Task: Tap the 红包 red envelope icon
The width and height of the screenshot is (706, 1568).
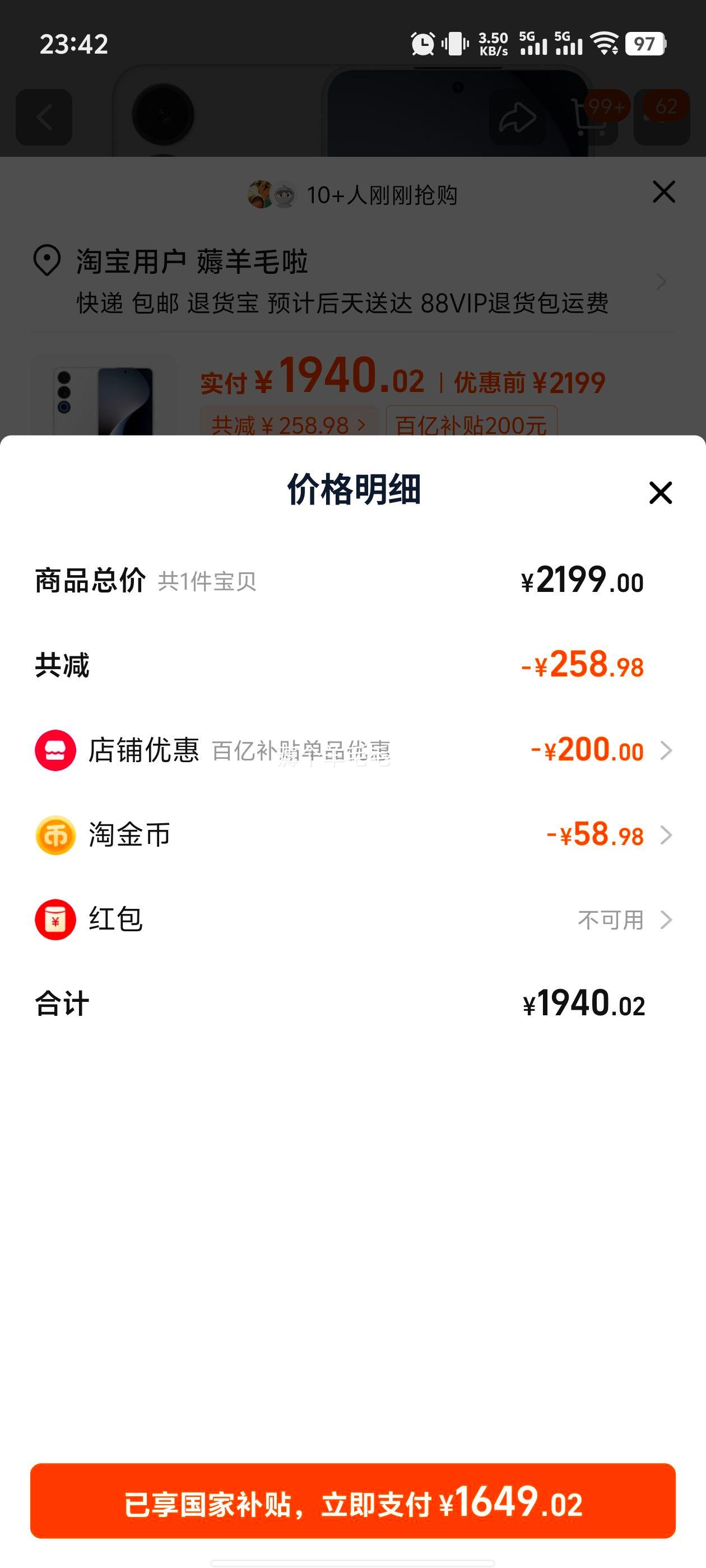Action: (x=55, y=920)
